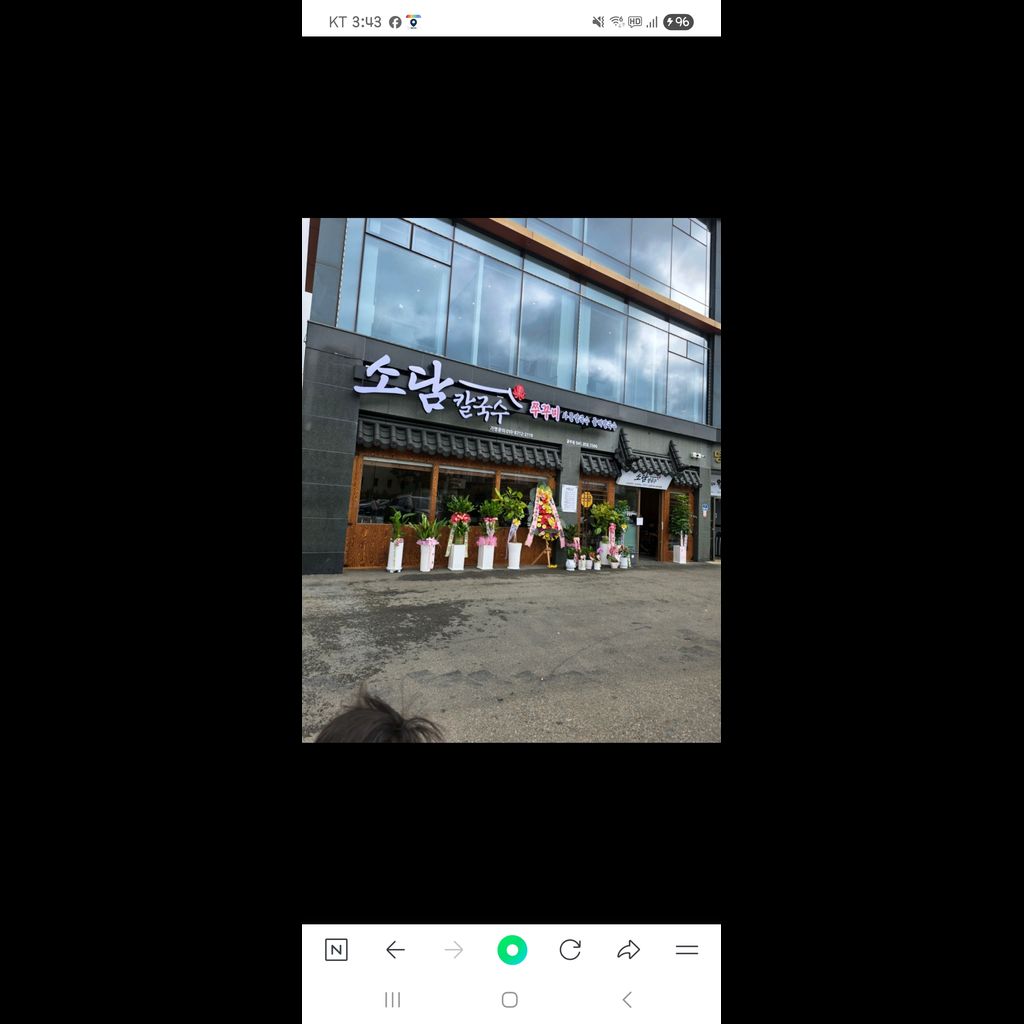Open the browser hamburger menu
This screenshot has width=1024, height=1024.
(x=687, y=950)
